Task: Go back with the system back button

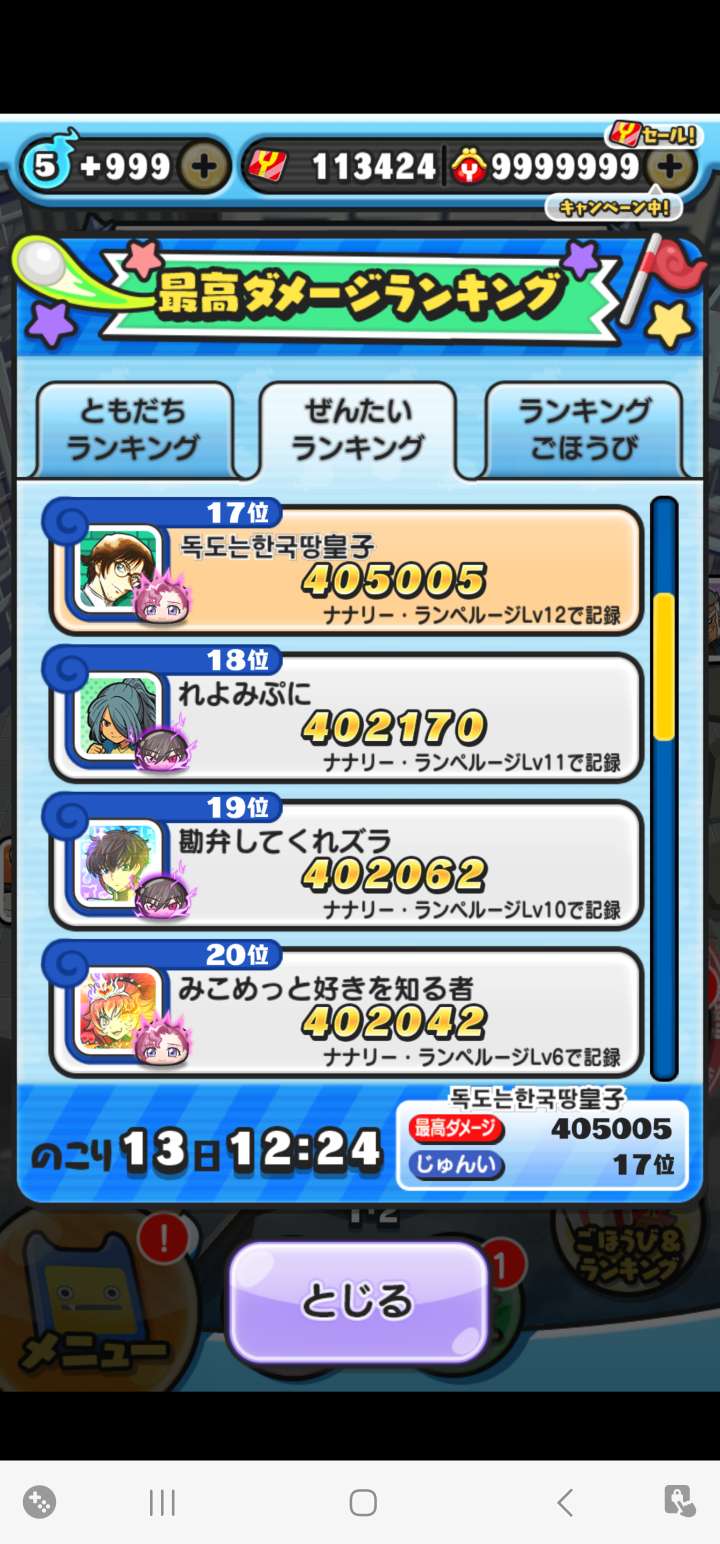Action: [565, 1502]
